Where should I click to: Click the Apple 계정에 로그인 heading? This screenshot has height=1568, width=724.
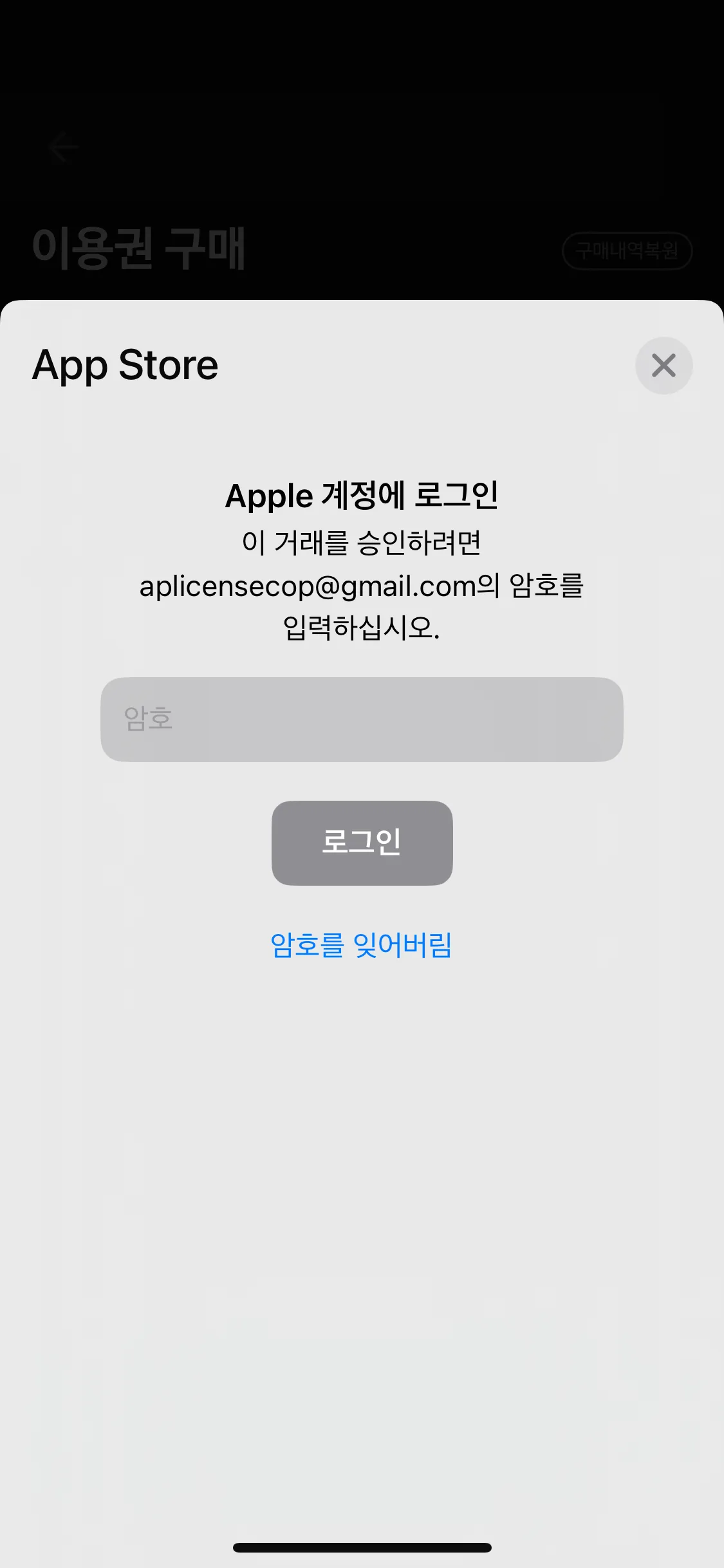[362, 496]
